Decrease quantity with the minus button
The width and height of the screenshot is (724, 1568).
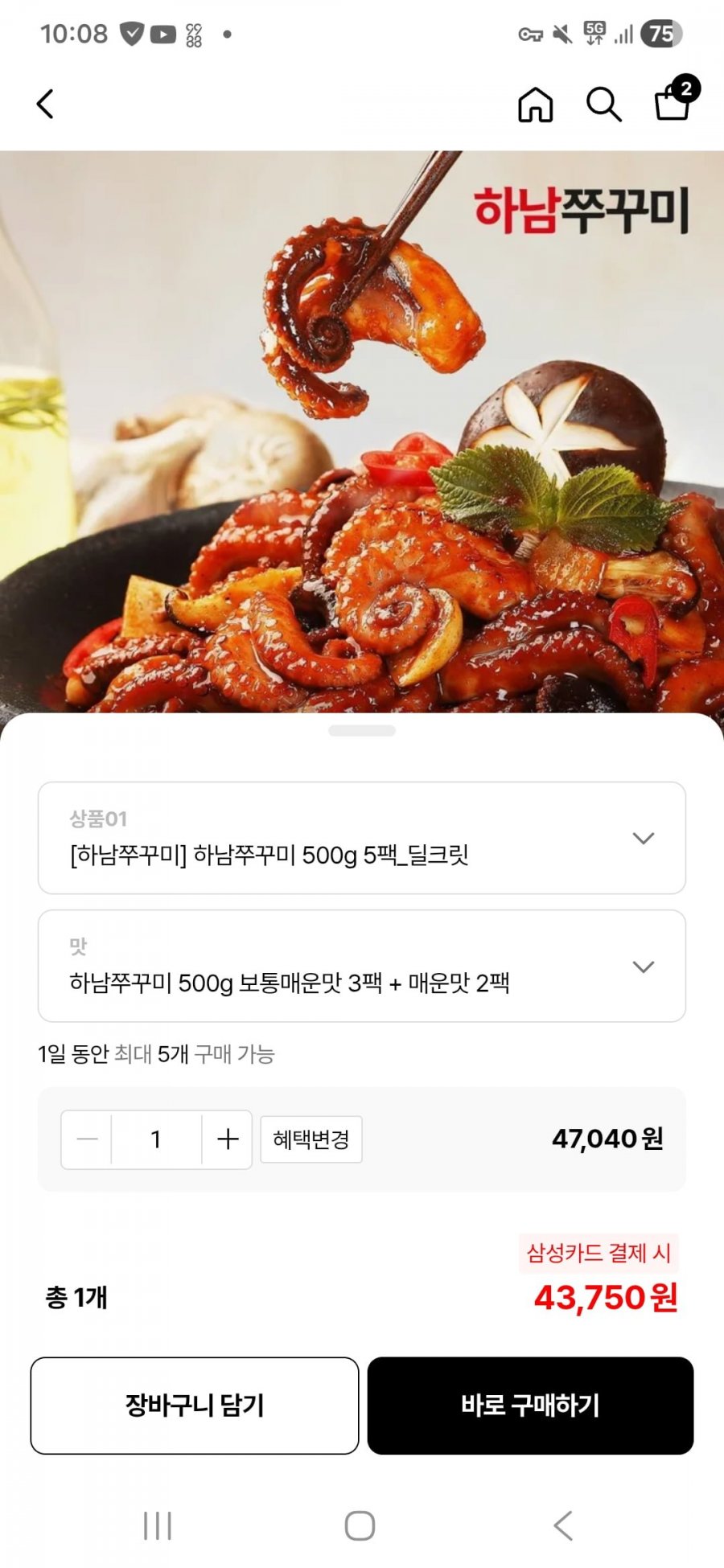click(87, 1139)
